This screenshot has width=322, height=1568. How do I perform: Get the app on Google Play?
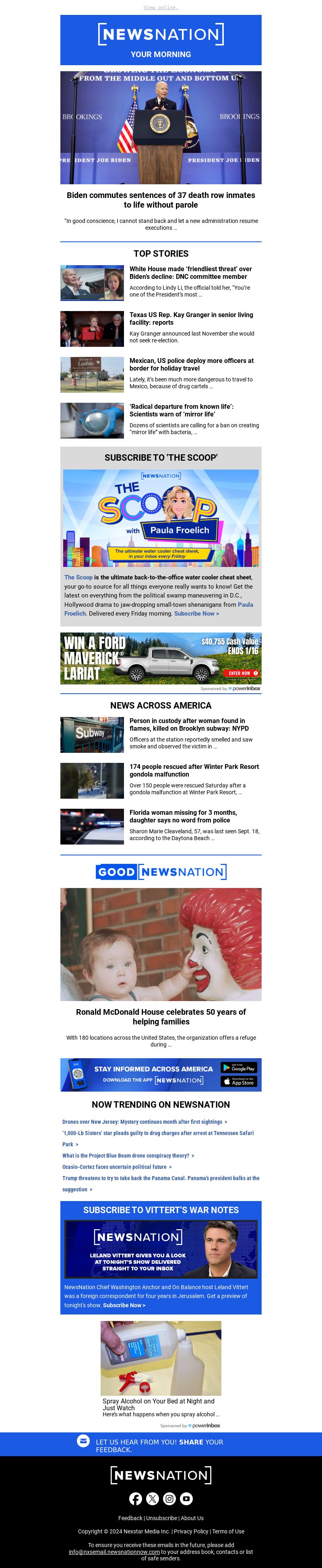239,1067
